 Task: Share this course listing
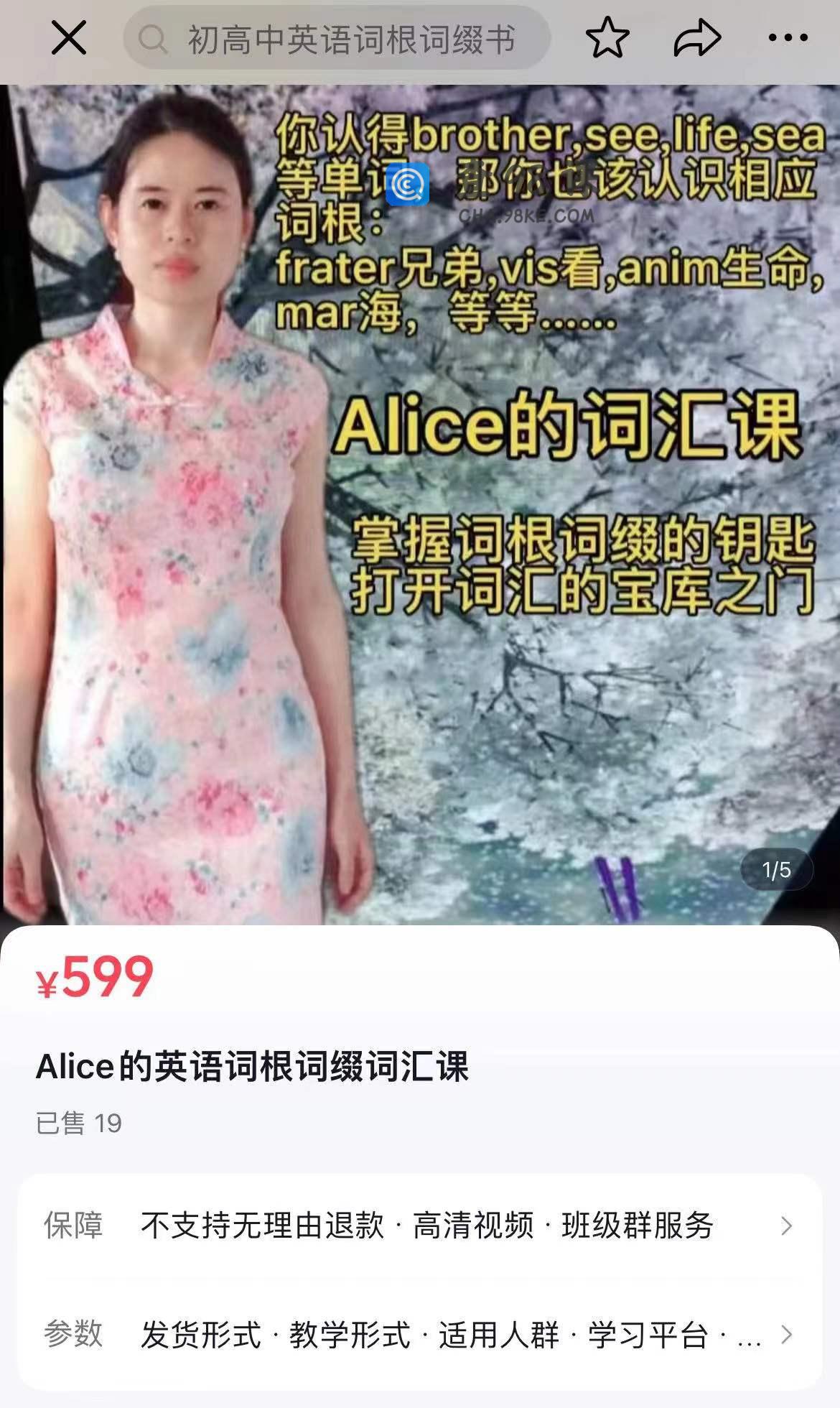[x=696, y=38]
